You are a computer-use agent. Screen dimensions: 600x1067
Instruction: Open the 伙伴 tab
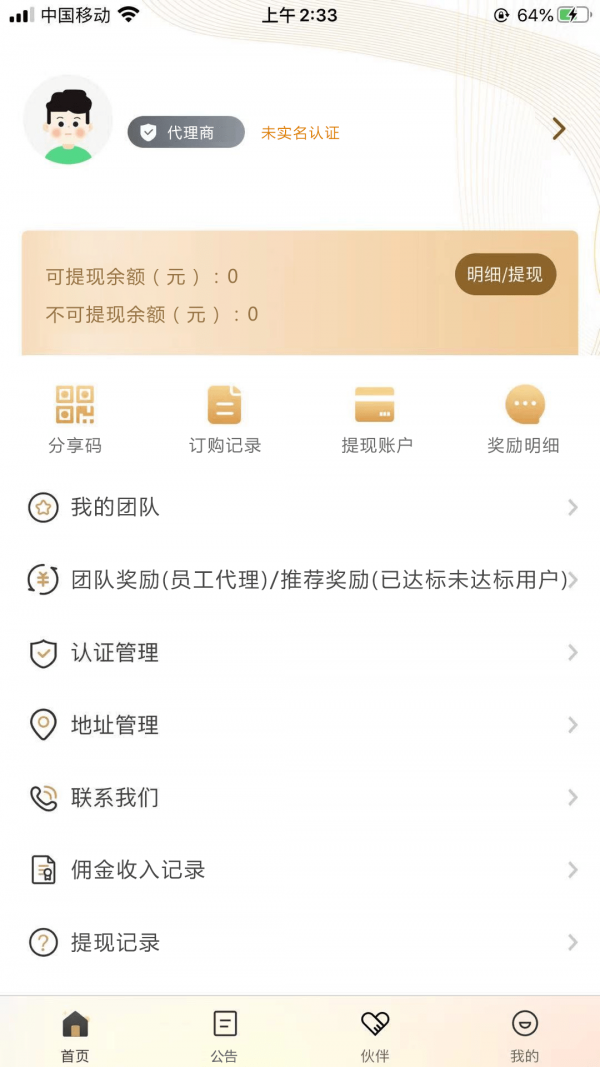[x=375, y=1034]
